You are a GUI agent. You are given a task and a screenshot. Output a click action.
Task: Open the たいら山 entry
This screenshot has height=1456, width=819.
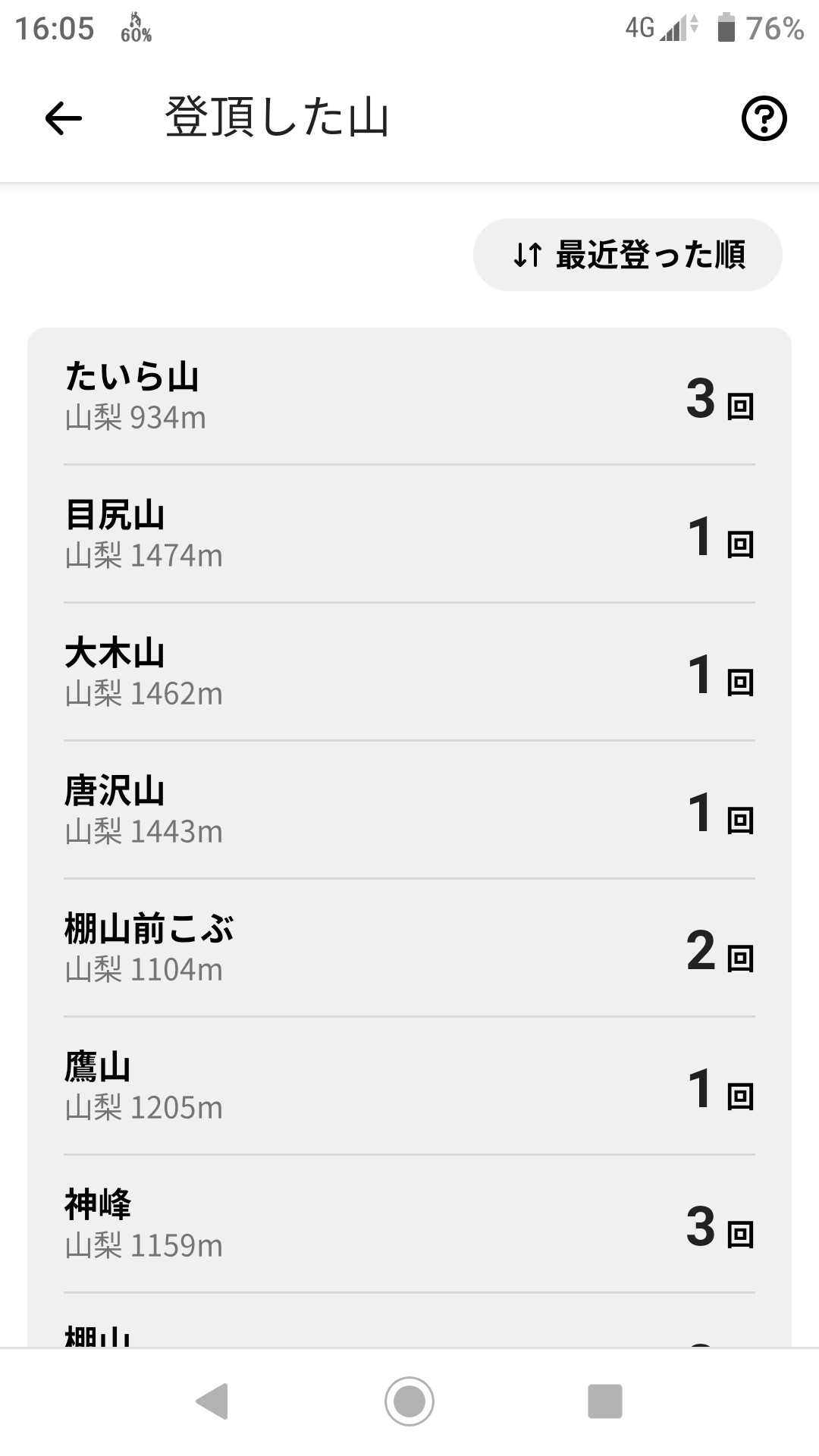coord(409,397)
